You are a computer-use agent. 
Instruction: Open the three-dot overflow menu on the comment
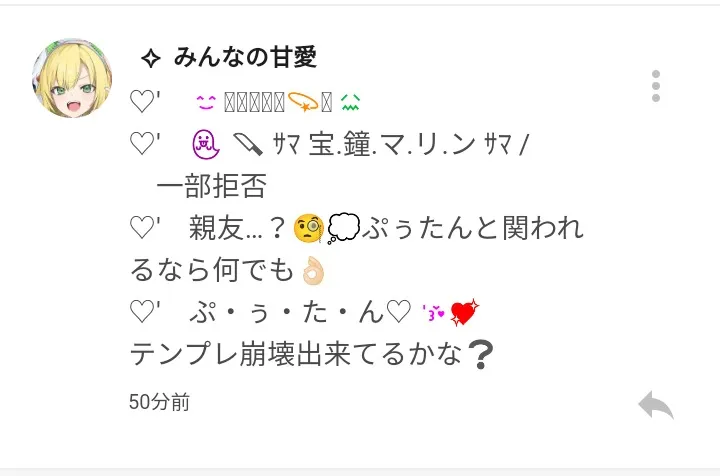coord(656,86)
